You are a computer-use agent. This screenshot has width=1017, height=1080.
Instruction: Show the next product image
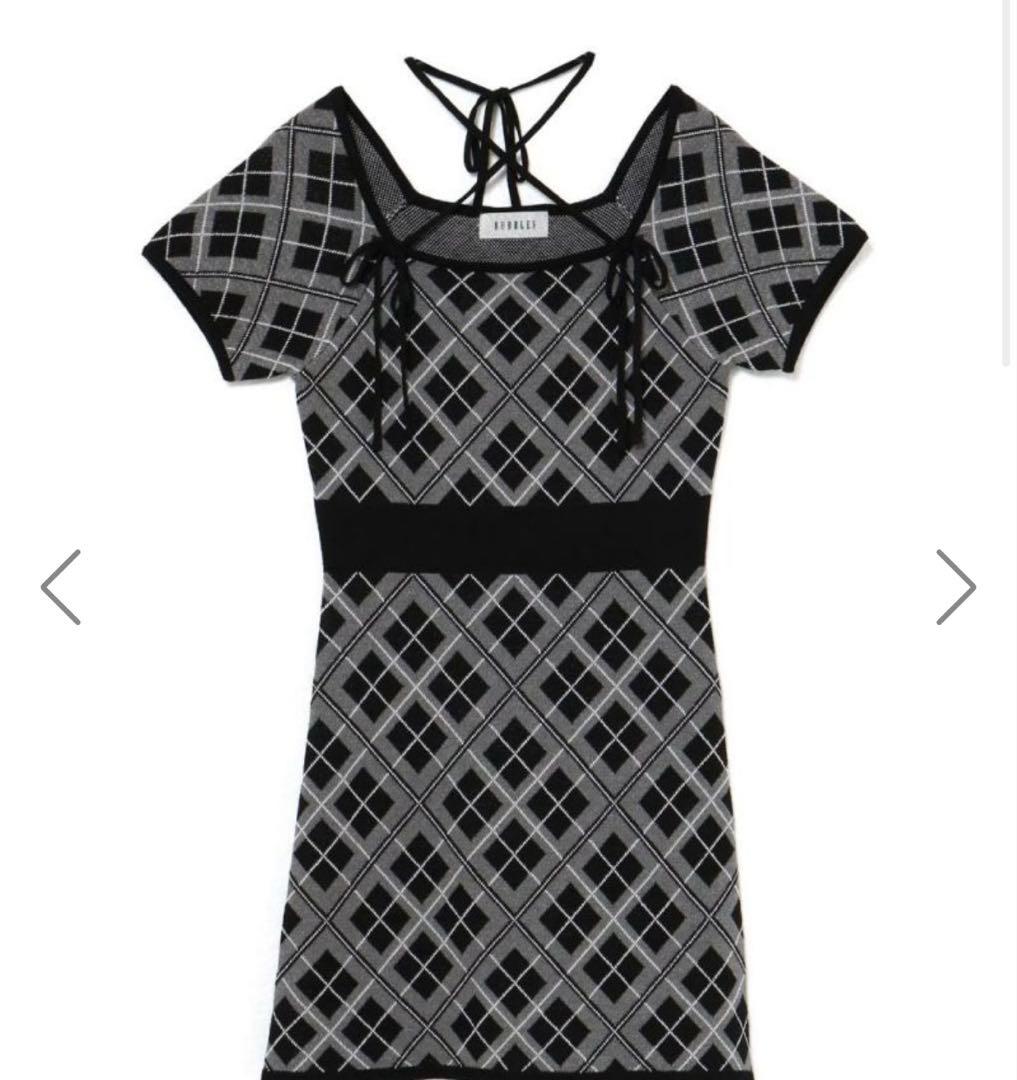click(956, 587)
